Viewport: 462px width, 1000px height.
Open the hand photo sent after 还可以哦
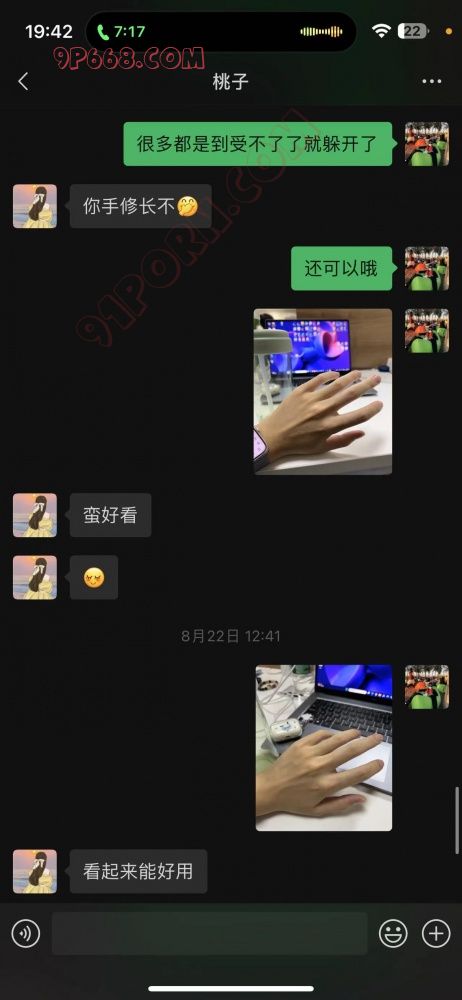tap(323, 391)
